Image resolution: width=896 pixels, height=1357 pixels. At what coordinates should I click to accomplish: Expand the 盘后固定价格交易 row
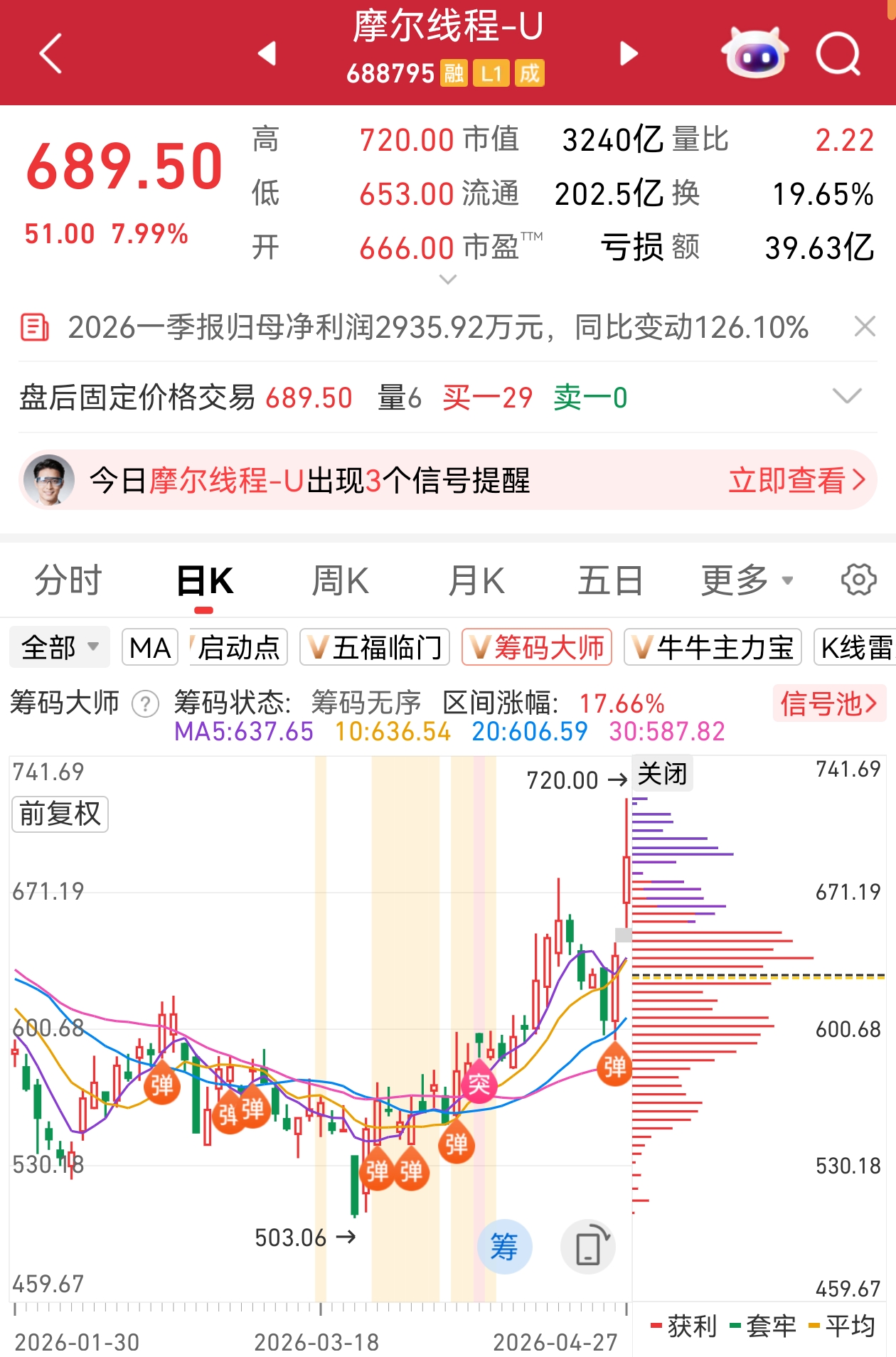pos(846,396)
